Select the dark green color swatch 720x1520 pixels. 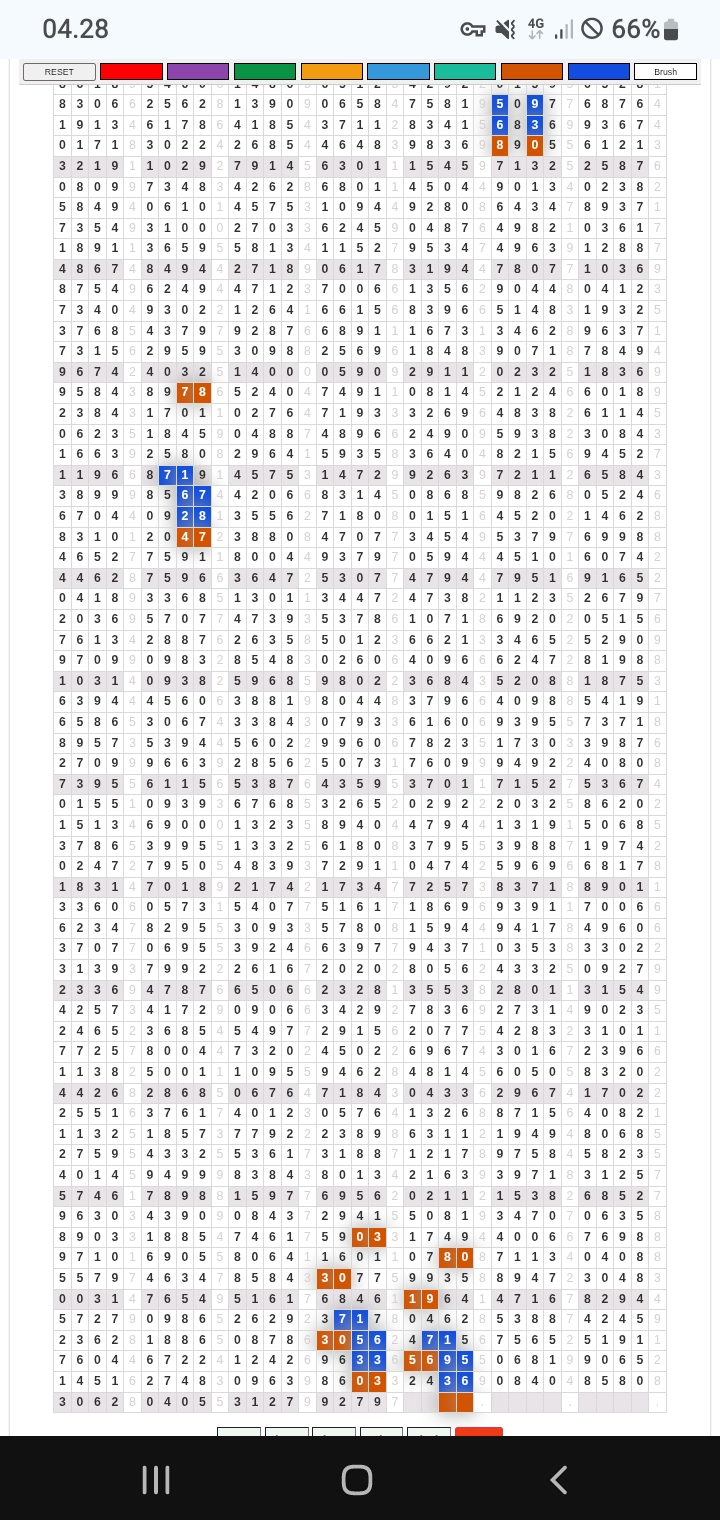point(265,72)
